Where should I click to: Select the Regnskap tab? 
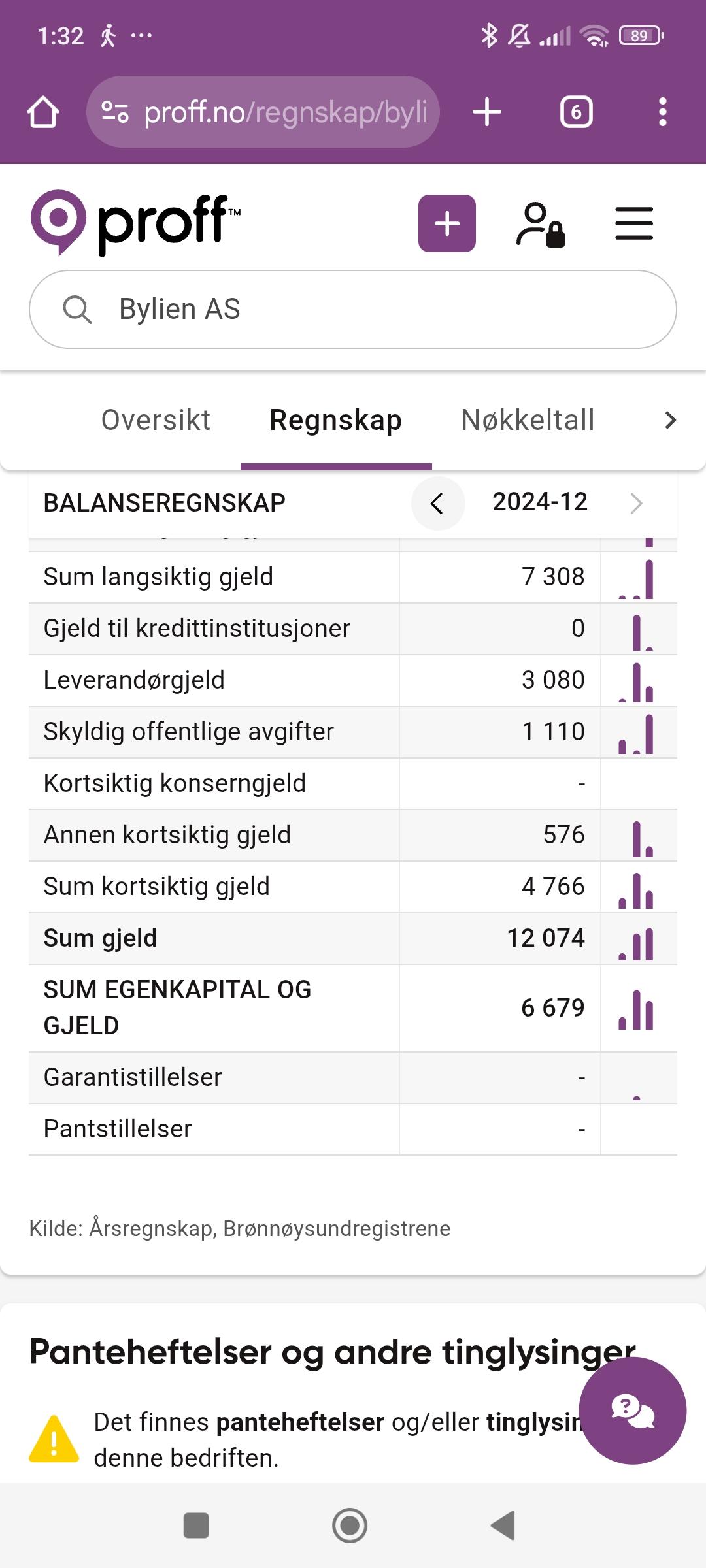tap(336, 420)
